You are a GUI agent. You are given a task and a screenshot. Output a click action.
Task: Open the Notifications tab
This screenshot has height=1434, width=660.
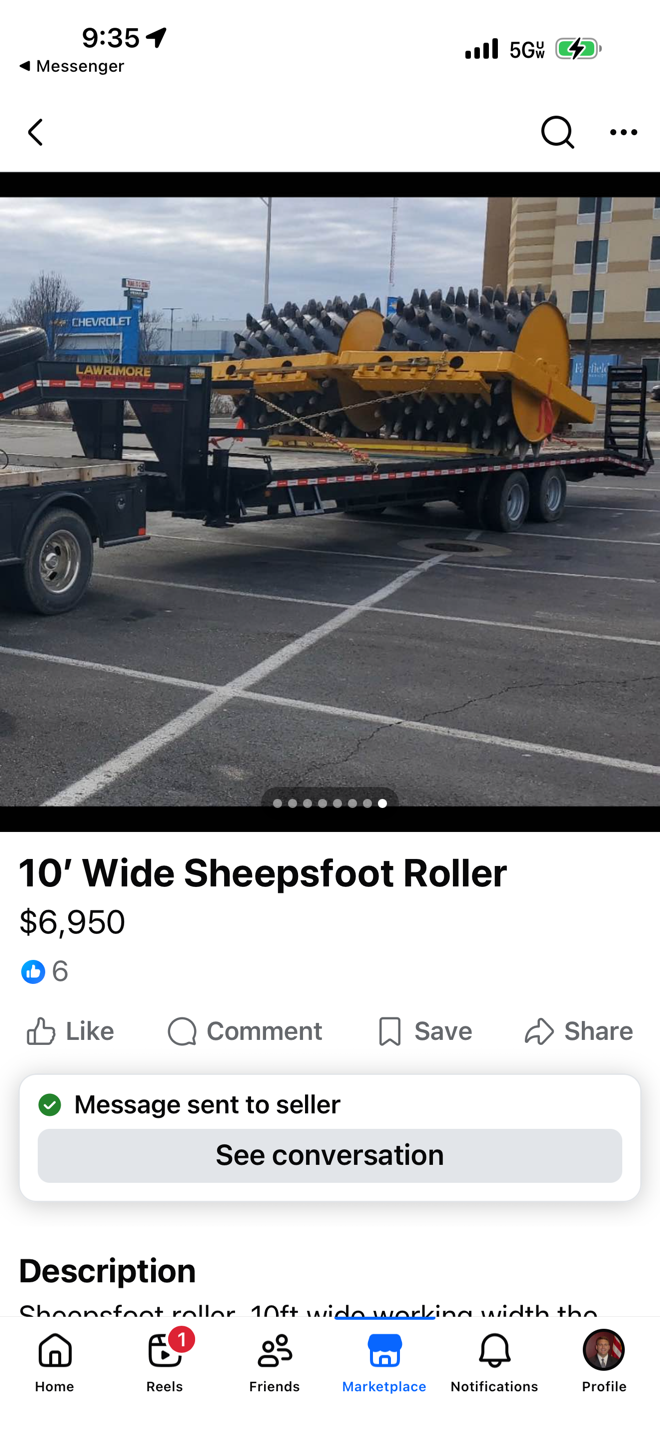coord(494,1362)
